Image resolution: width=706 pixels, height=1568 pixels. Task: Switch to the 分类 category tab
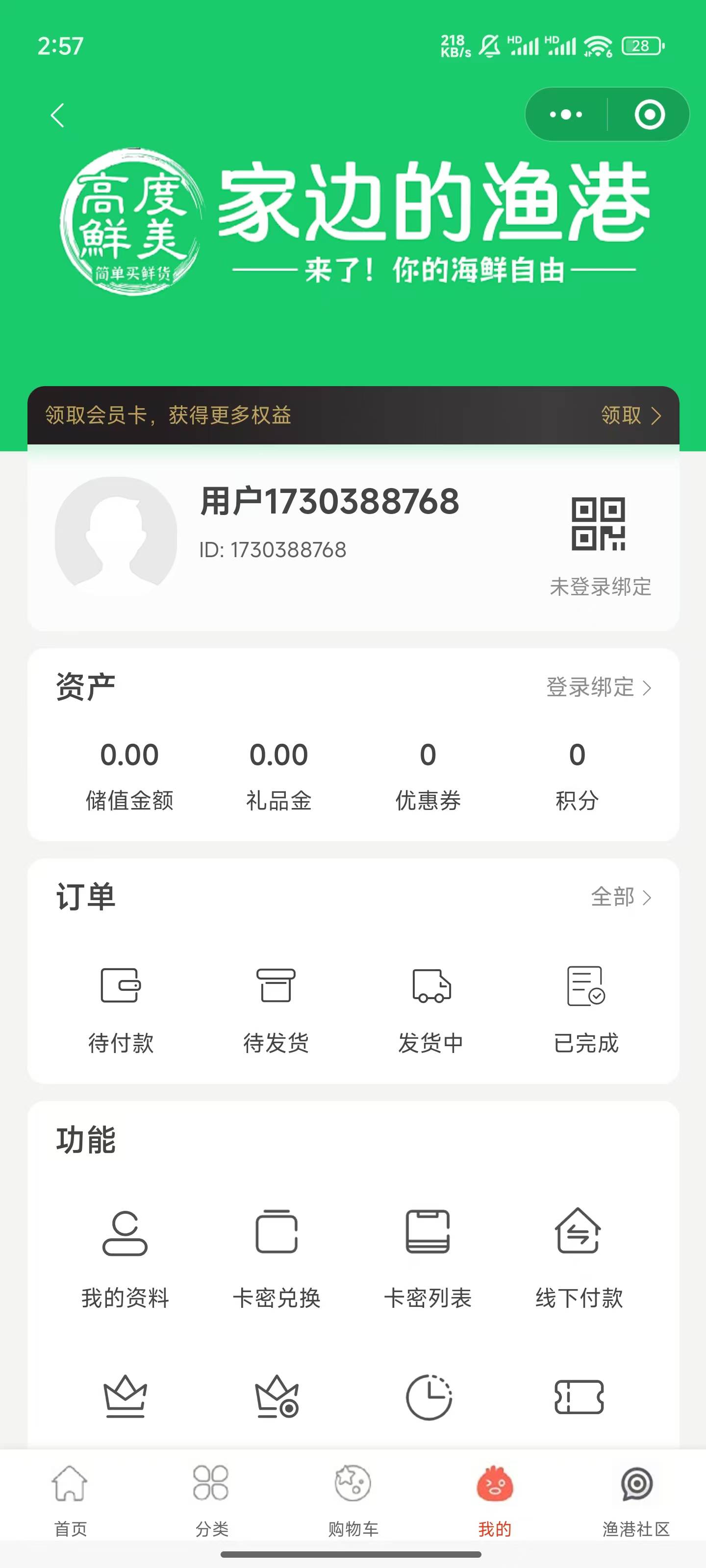pos(211,1501)
